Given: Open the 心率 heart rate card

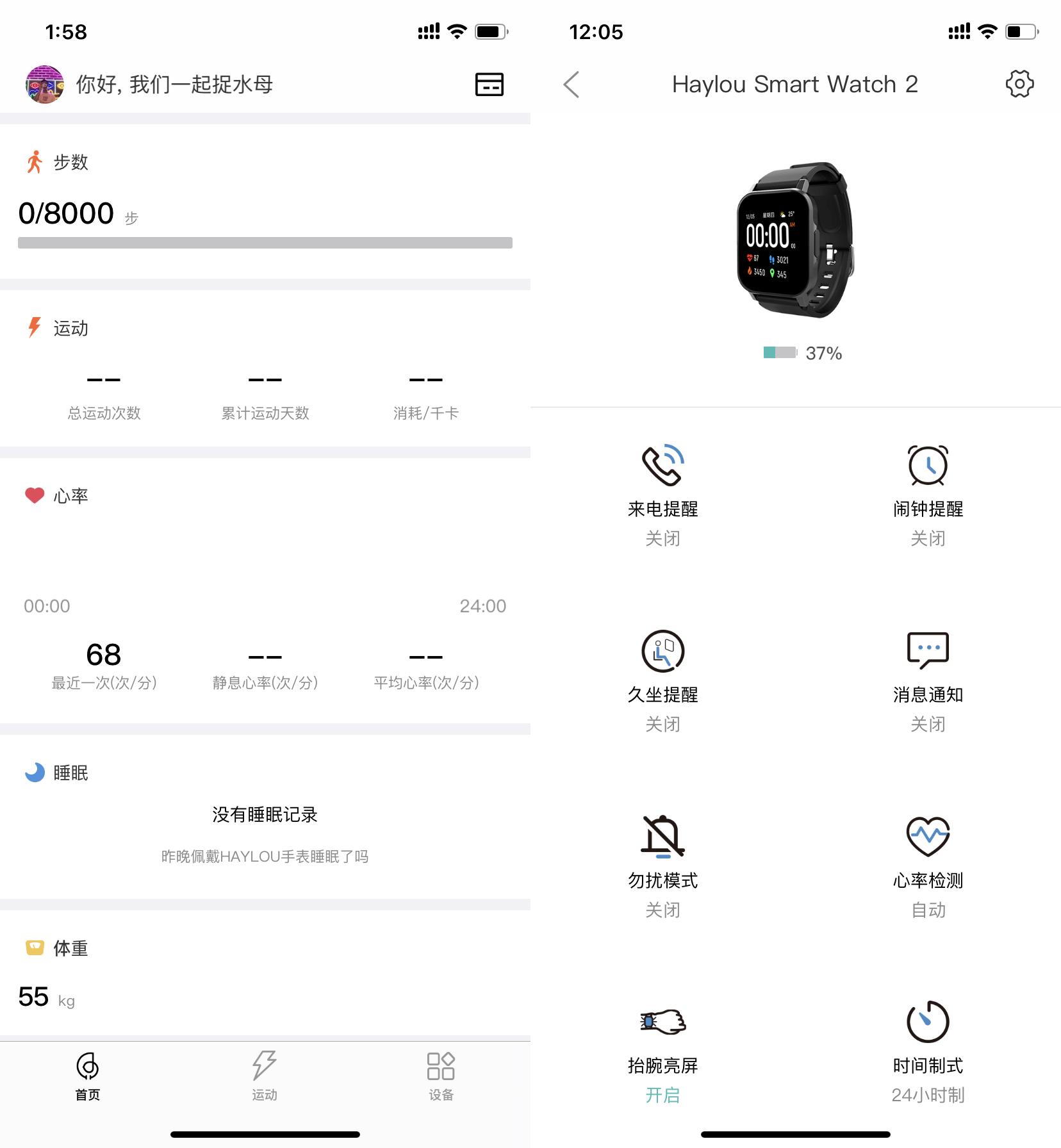Looking at the screenshot, I should 265,591.
